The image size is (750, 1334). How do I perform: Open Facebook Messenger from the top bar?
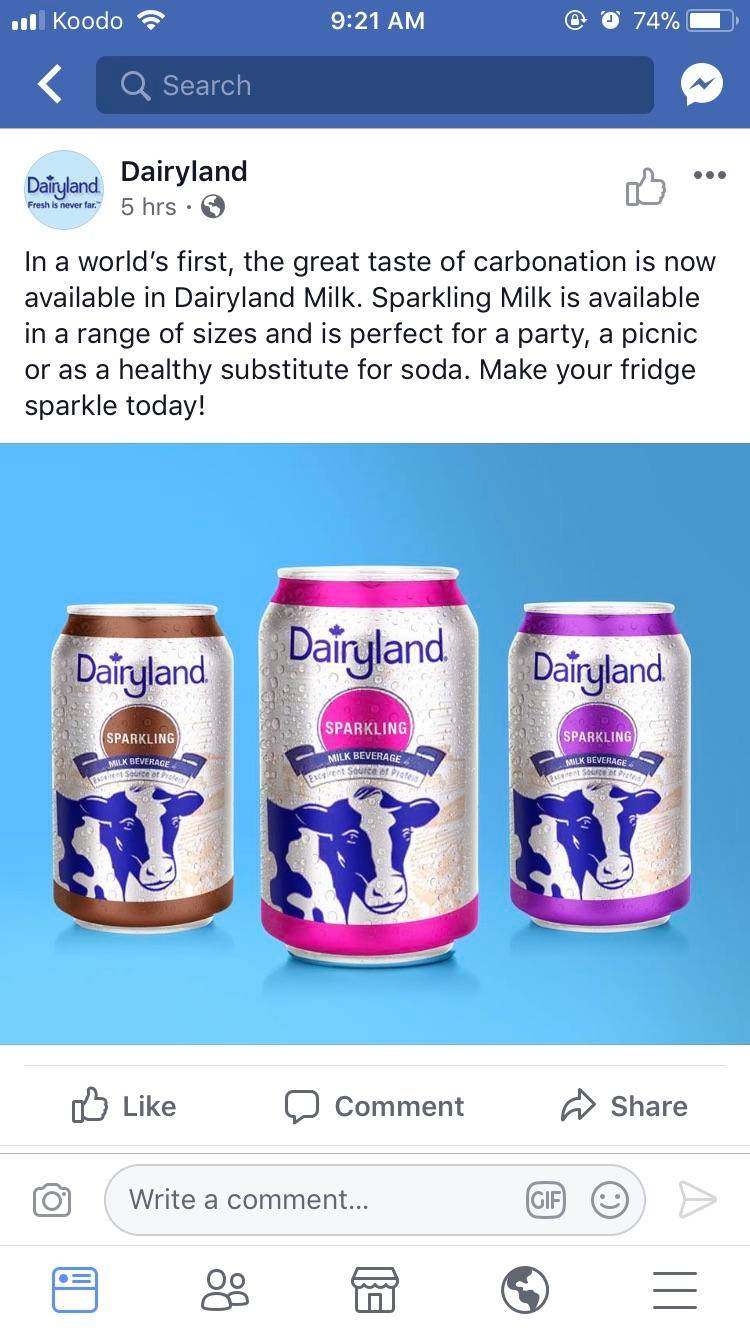click(702, 84)
